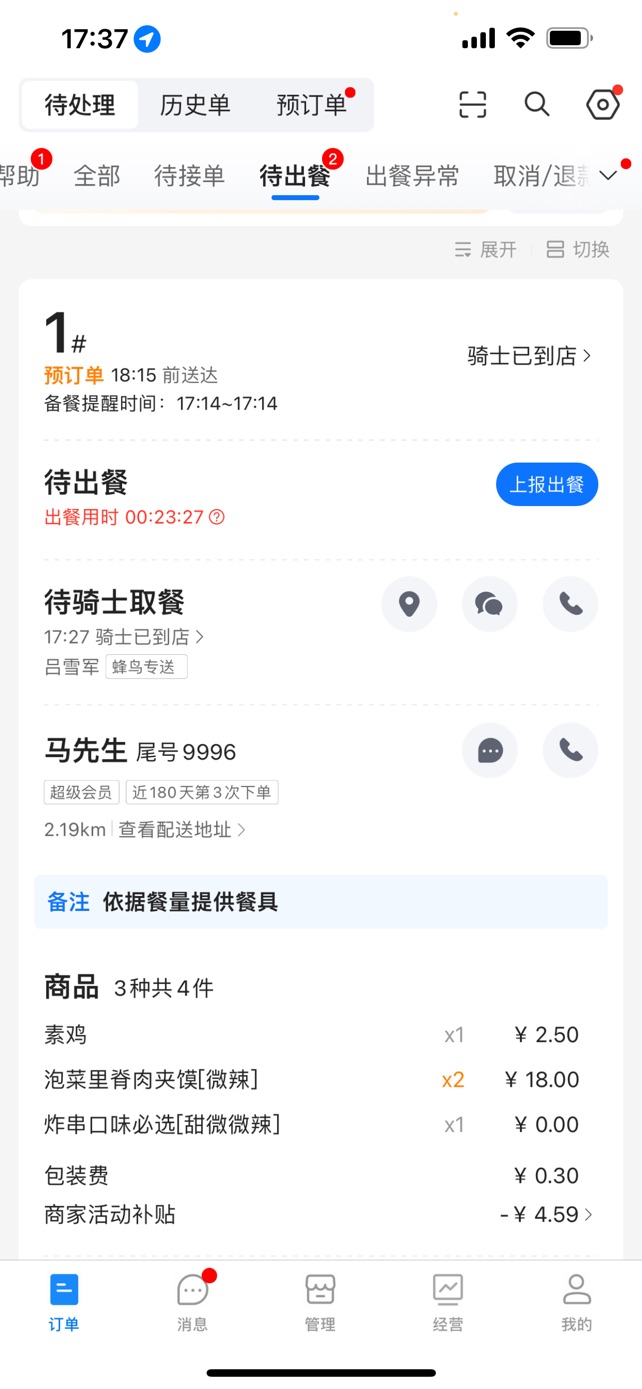Expand the order status dropdown arrow
The height and width of the screenshot is (1389, 642).
pyautogui.click(x=608, y=176)
